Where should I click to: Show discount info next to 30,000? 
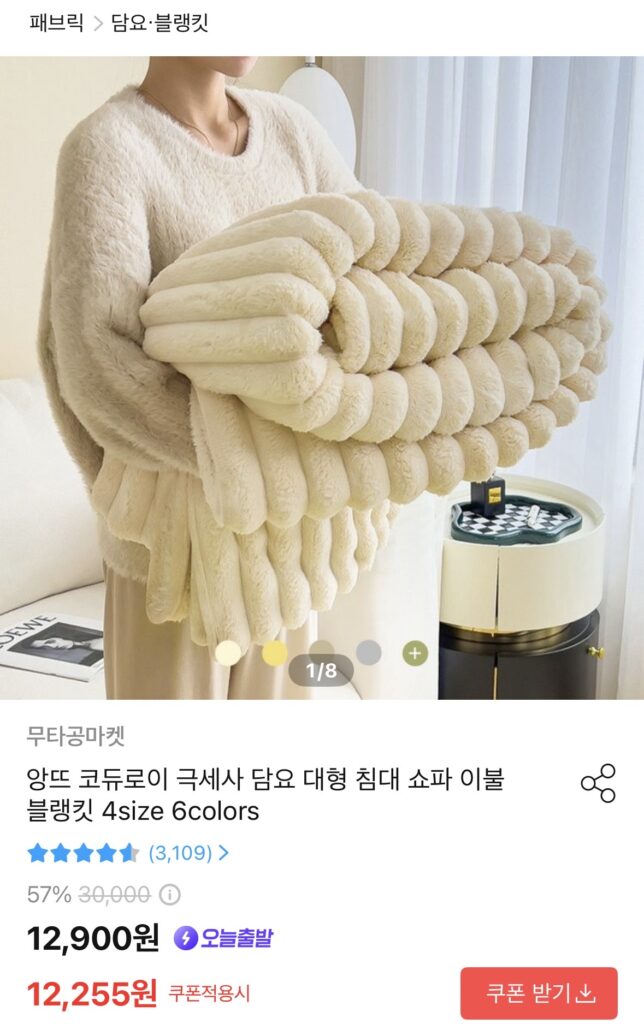click(x=170, y=894)
